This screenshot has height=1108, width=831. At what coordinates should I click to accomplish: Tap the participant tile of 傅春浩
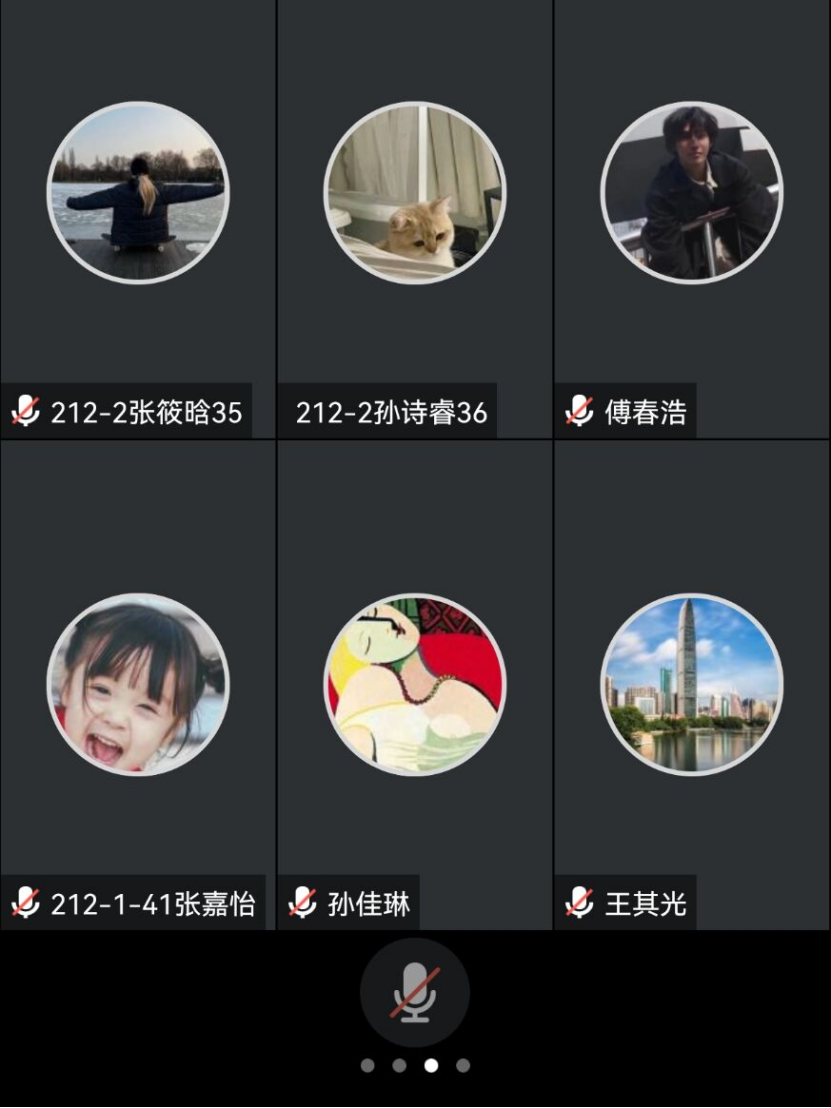tap(692, 193)
